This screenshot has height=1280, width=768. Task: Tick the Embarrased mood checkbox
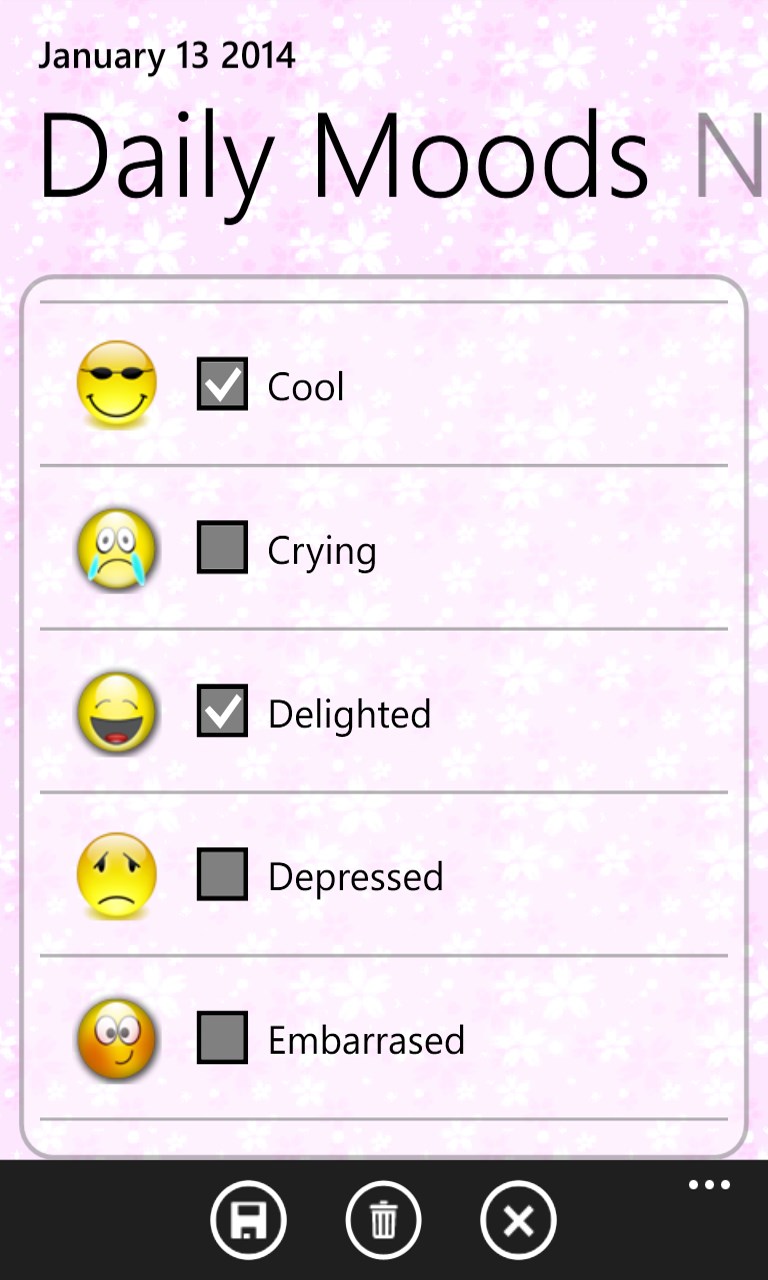[222, 1037]
